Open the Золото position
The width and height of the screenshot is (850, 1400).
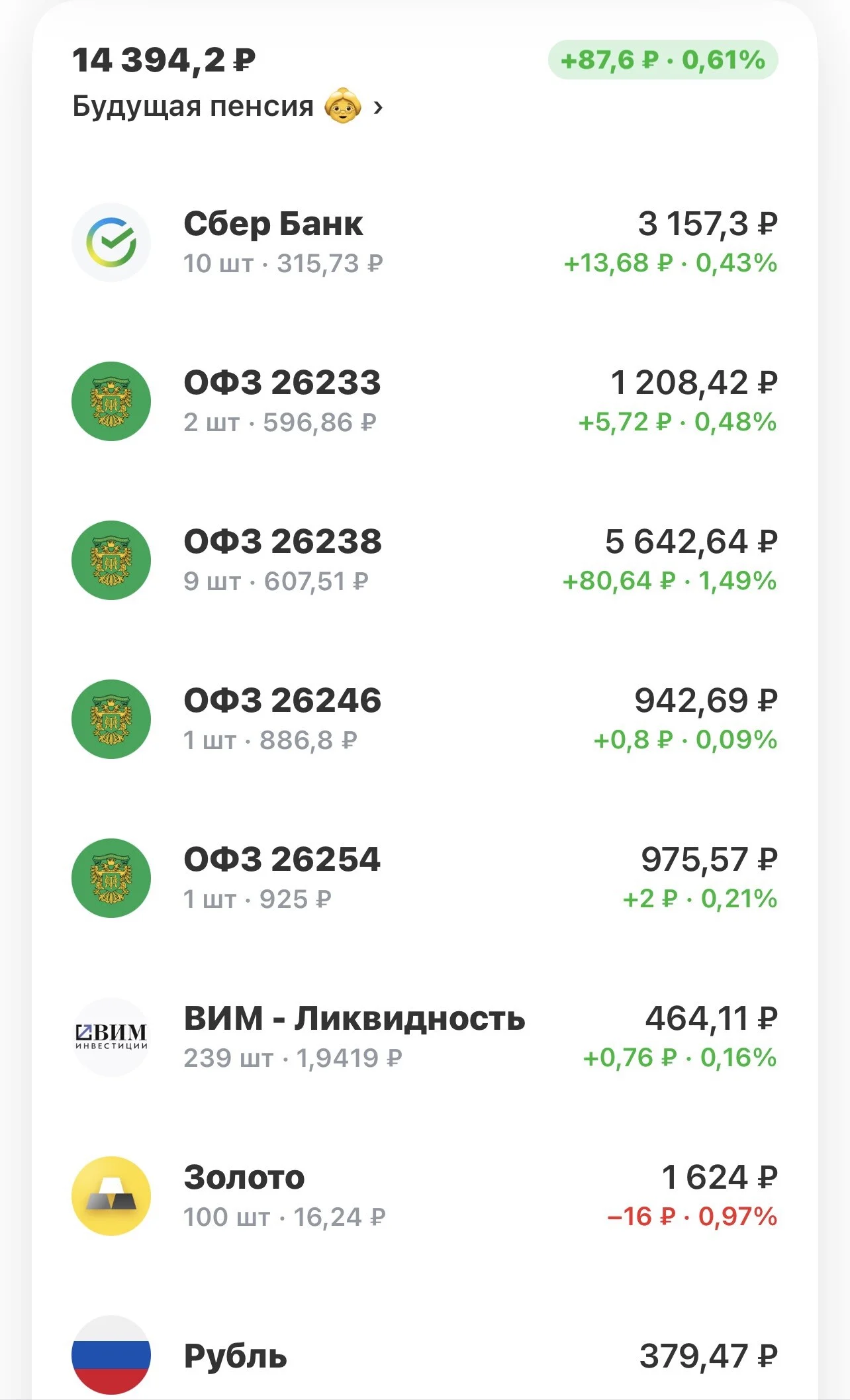pos(424,1196)
